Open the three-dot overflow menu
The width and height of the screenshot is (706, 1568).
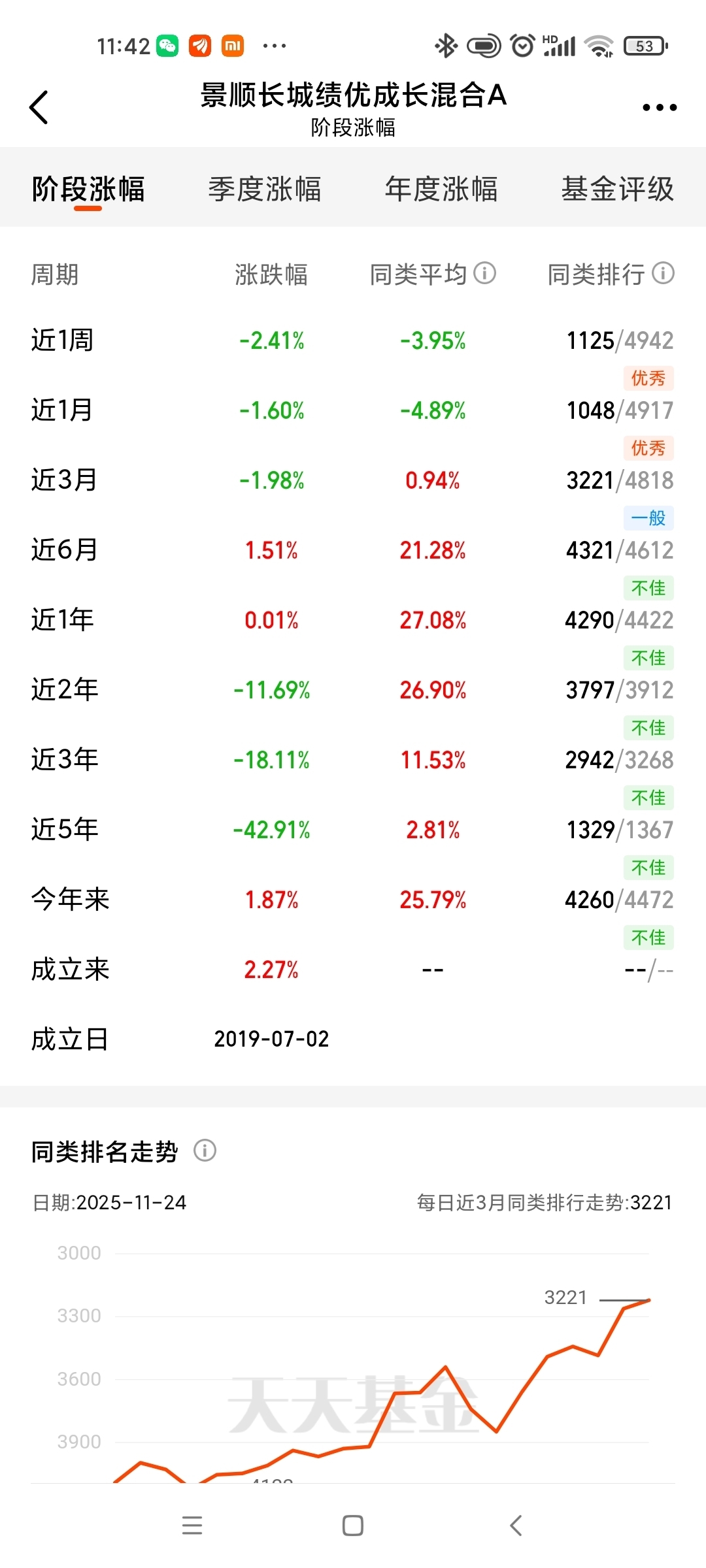click(659, 108)
